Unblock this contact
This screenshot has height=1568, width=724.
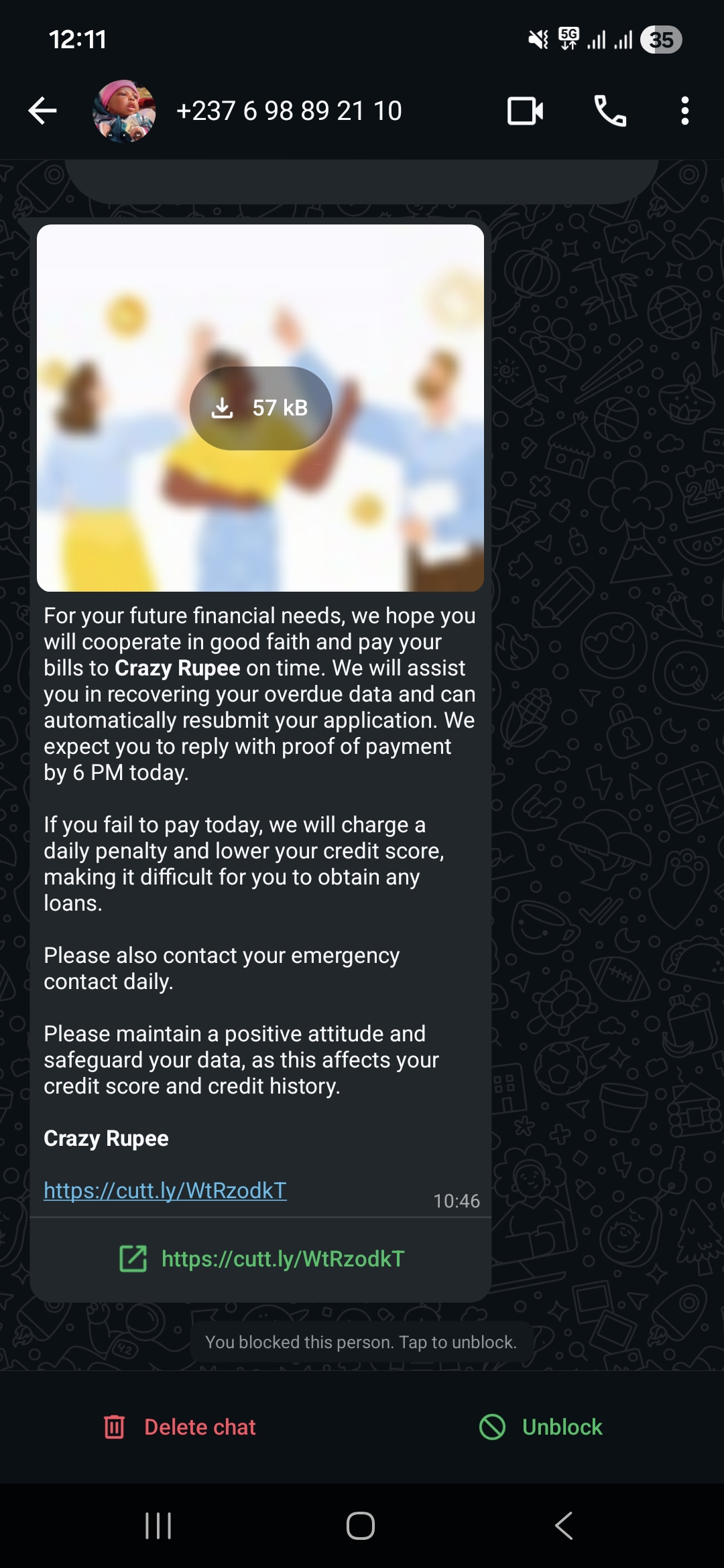(541, 1427)
